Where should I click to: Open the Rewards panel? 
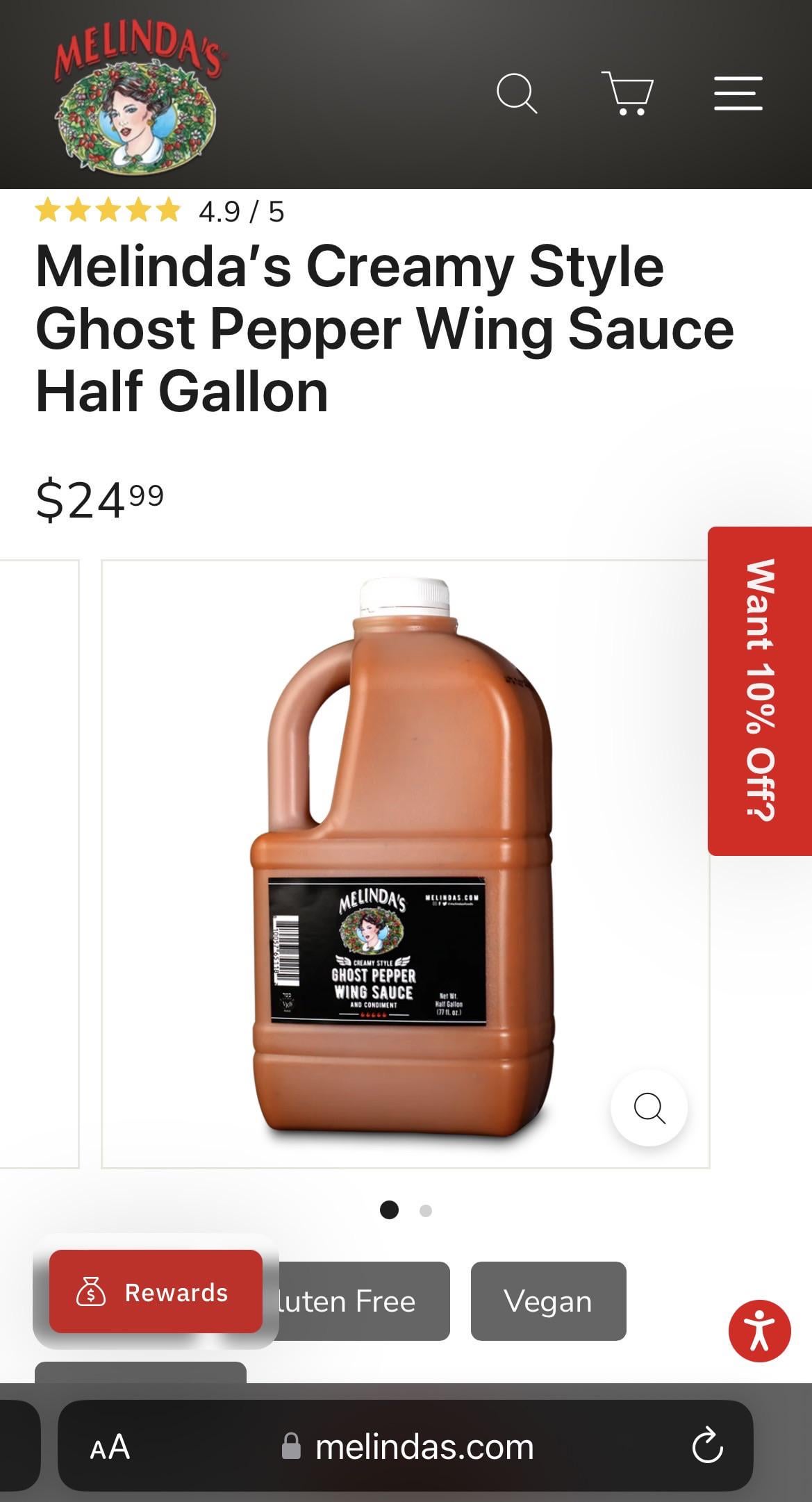(x=156, y=1292)
